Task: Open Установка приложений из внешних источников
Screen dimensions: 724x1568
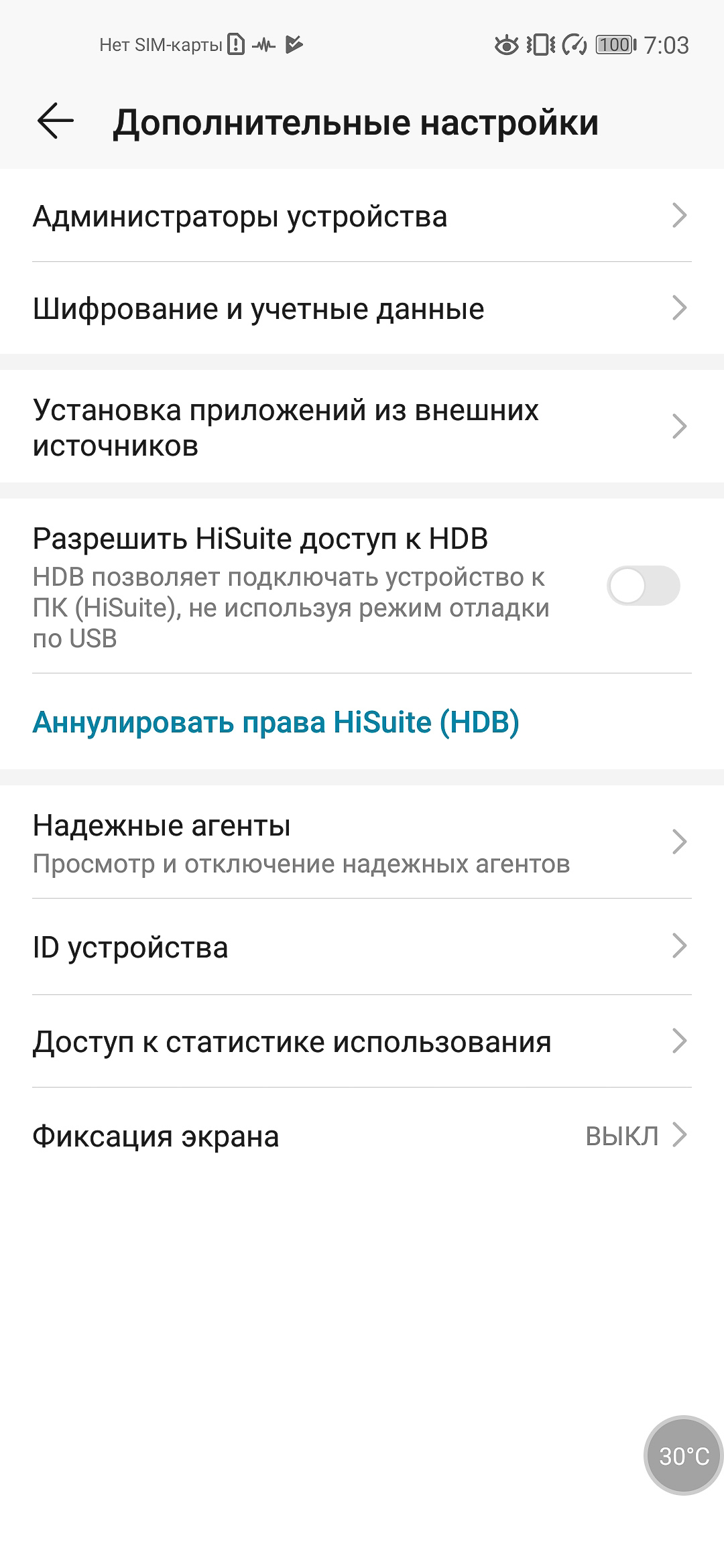Action: 362,427
